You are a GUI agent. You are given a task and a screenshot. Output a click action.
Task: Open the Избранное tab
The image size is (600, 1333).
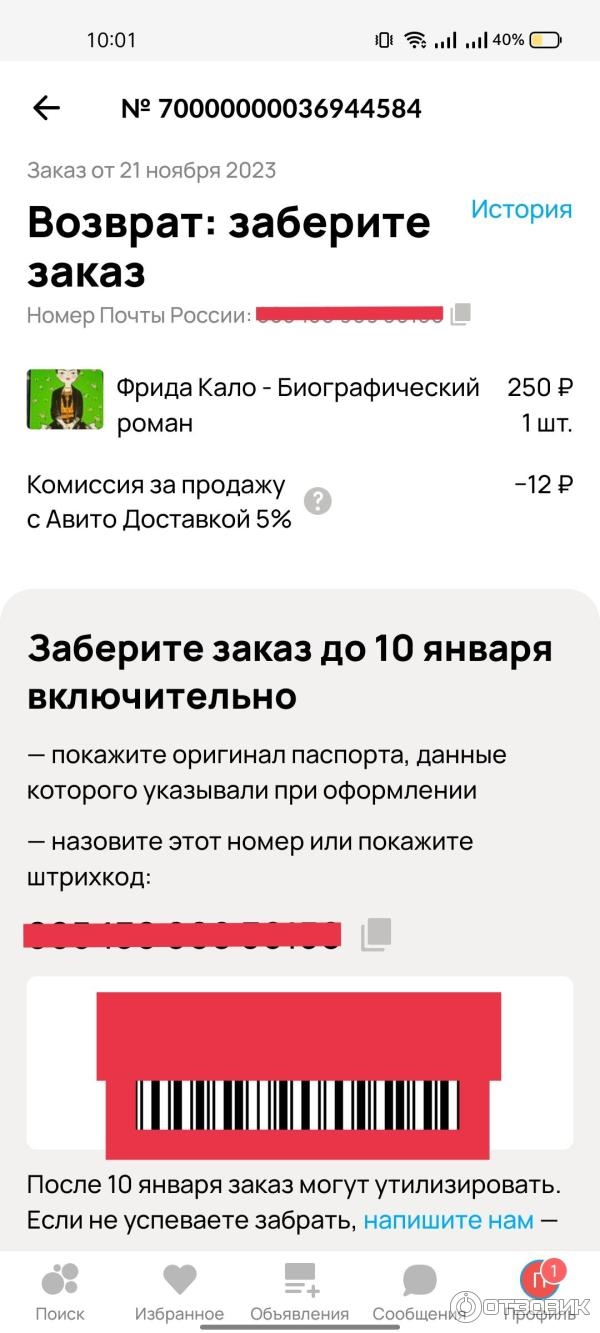click(x=180, y=1292)
